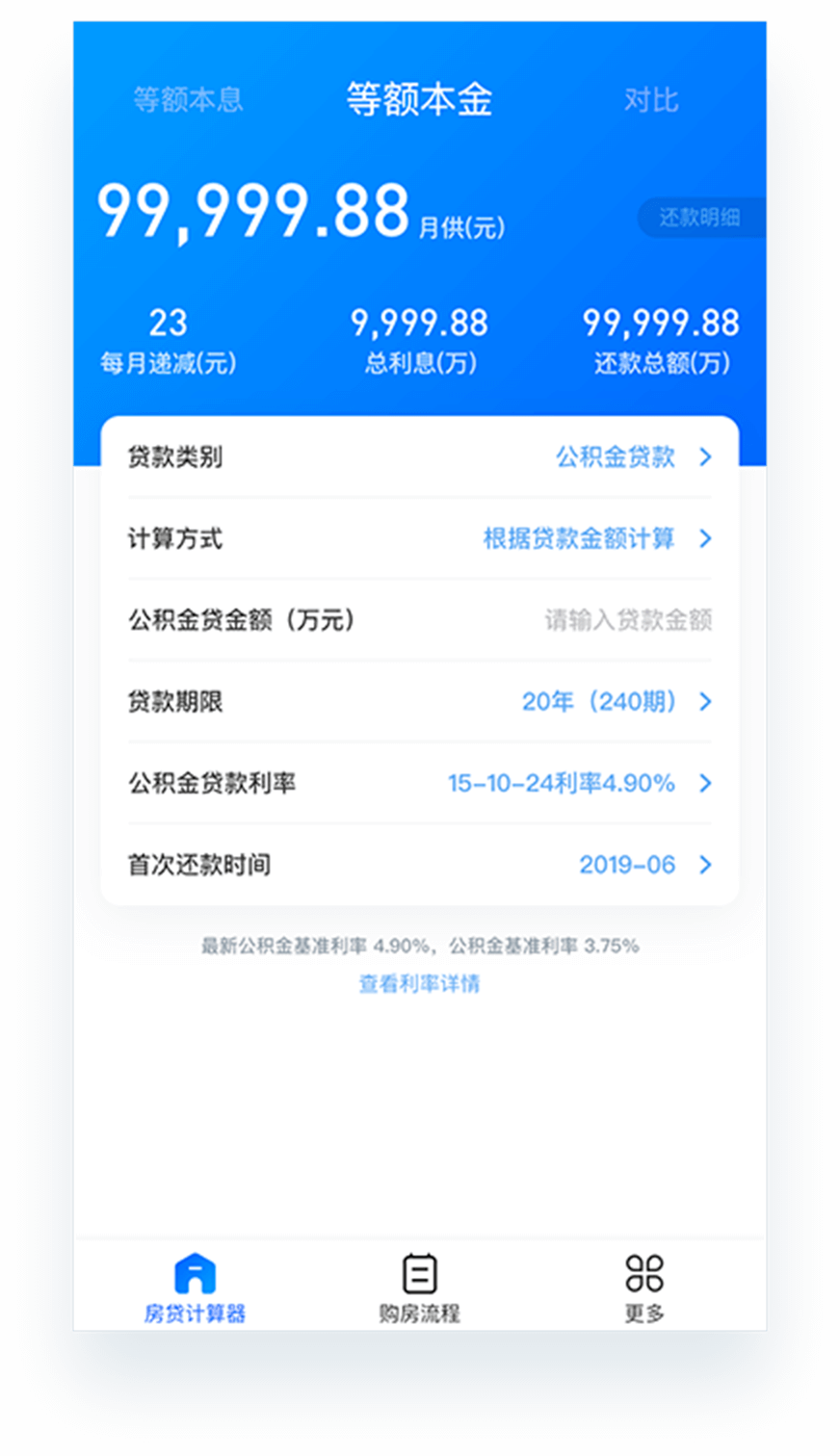840x1456 pixels.
Task: Open the 计算方式 calculation method row
Action: [x=419, y=538]
